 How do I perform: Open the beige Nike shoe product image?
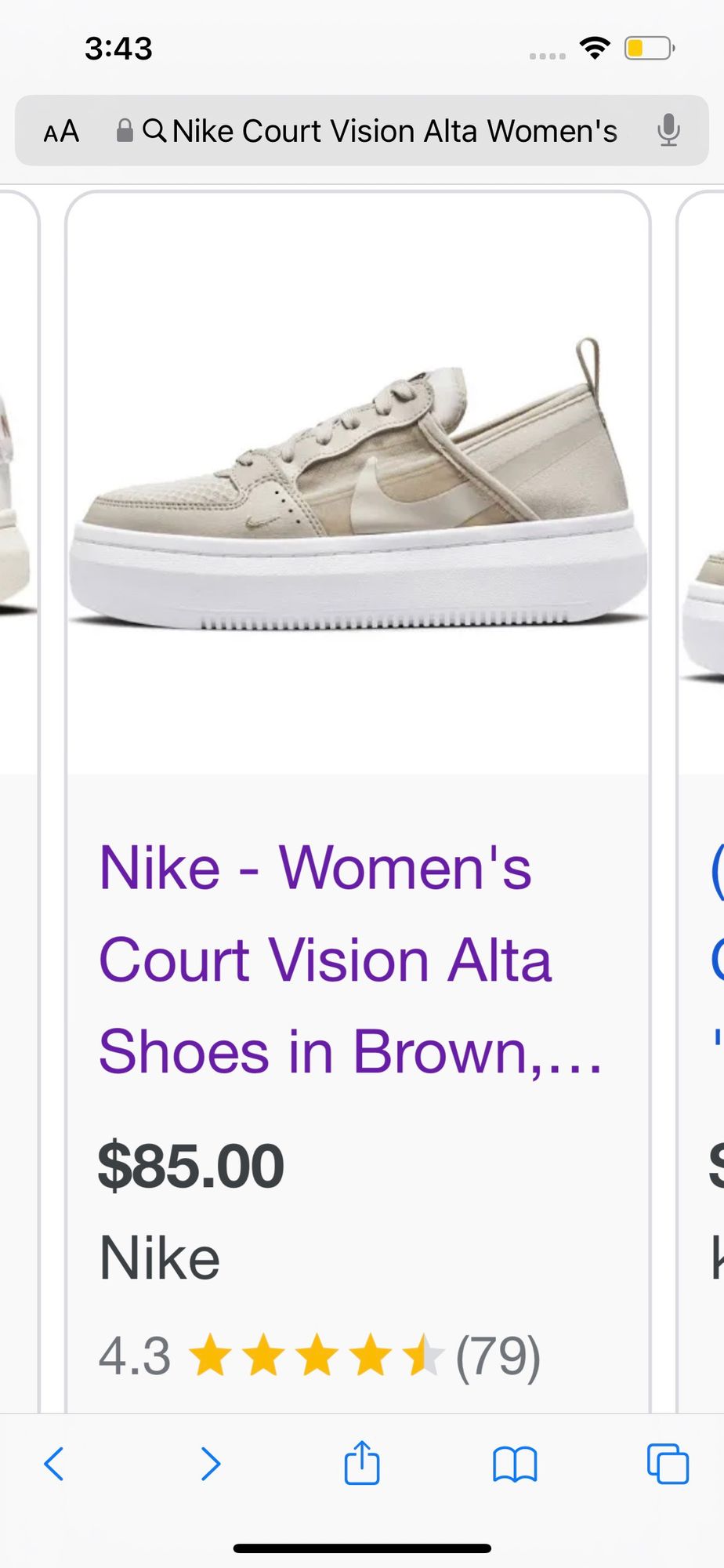[358, 484]
